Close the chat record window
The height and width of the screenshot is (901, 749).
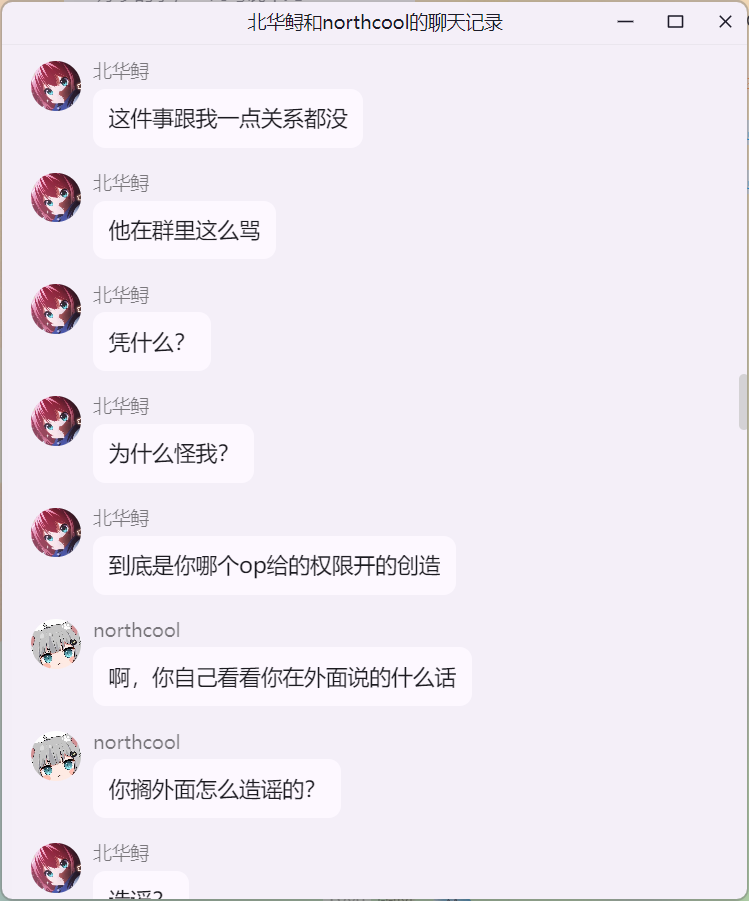point(725,22)
